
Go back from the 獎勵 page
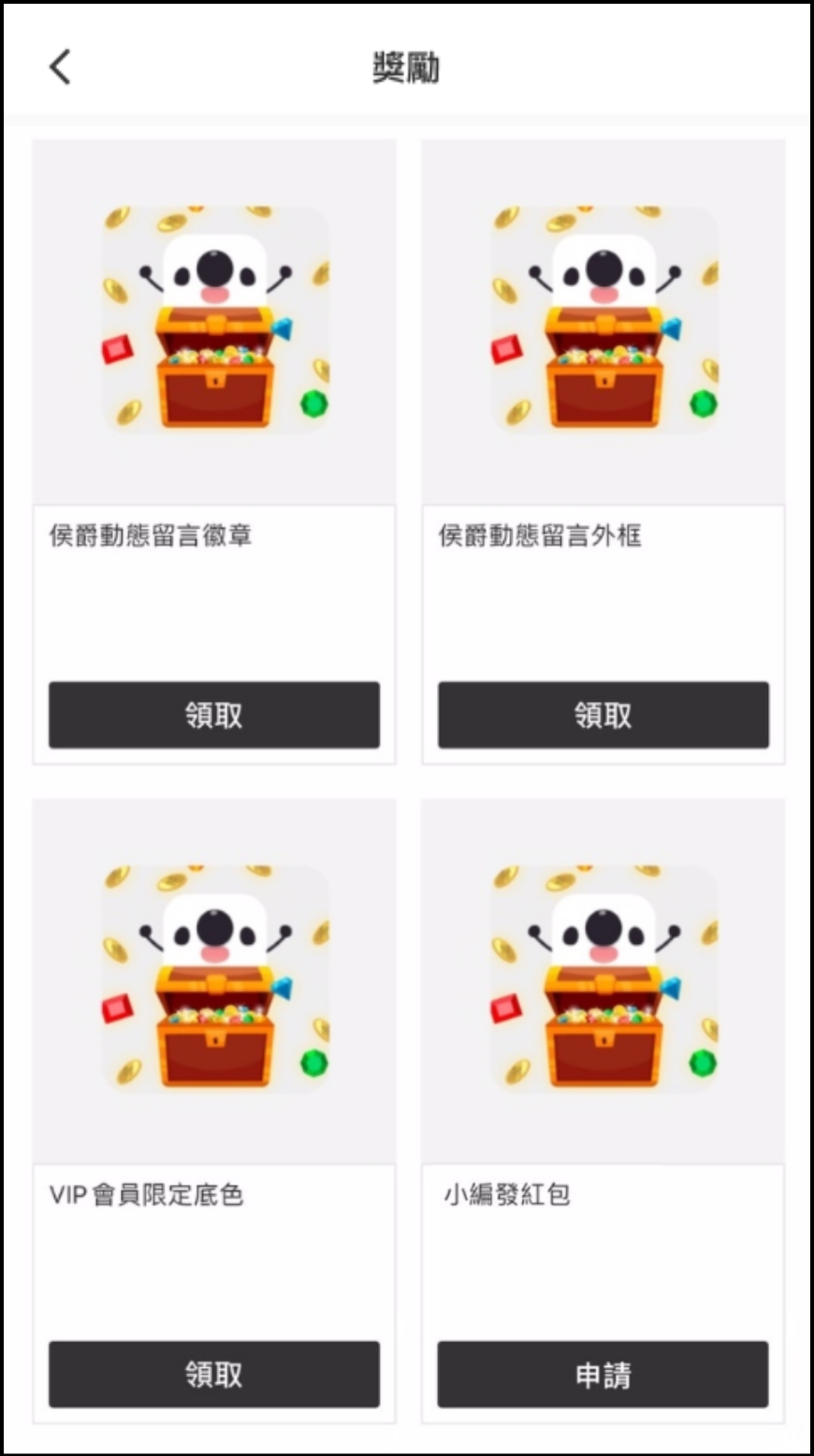click(x=60, y=67)
